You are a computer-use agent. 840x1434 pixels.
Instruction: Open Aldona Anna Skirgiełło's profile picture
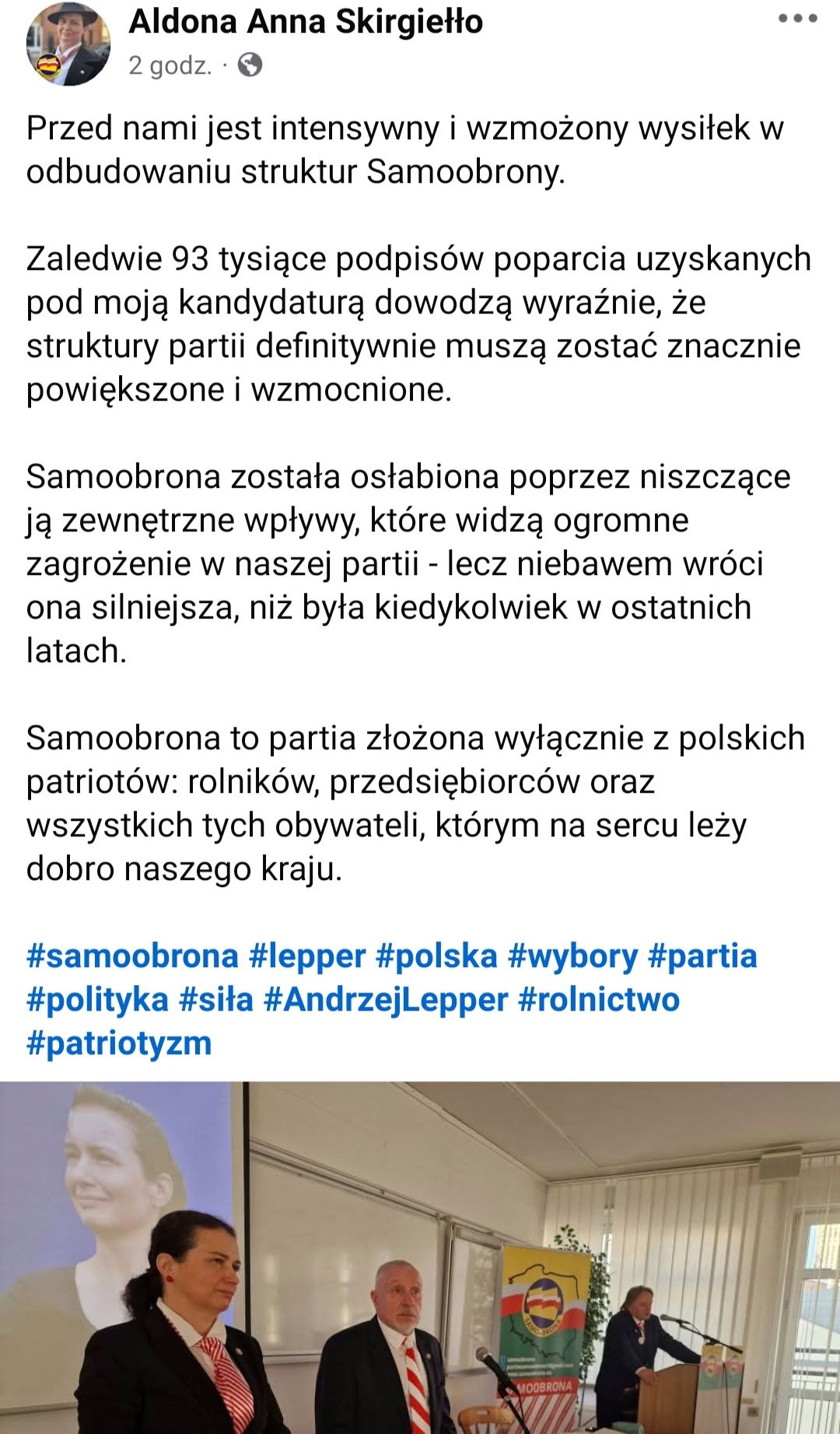[x=68, y=44]
